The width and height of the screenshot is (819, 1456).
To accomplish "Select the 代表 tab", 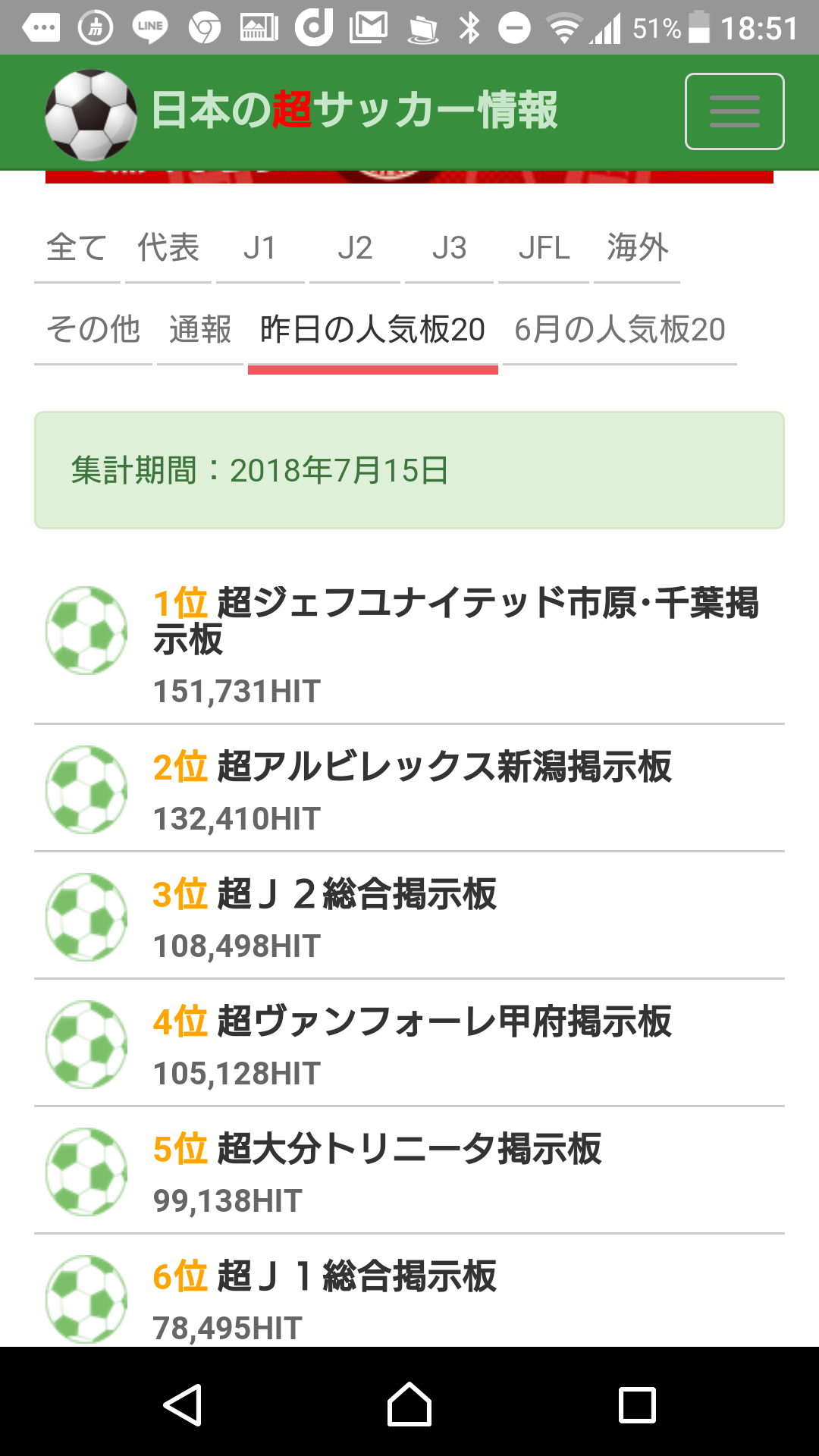I will 168,248.
